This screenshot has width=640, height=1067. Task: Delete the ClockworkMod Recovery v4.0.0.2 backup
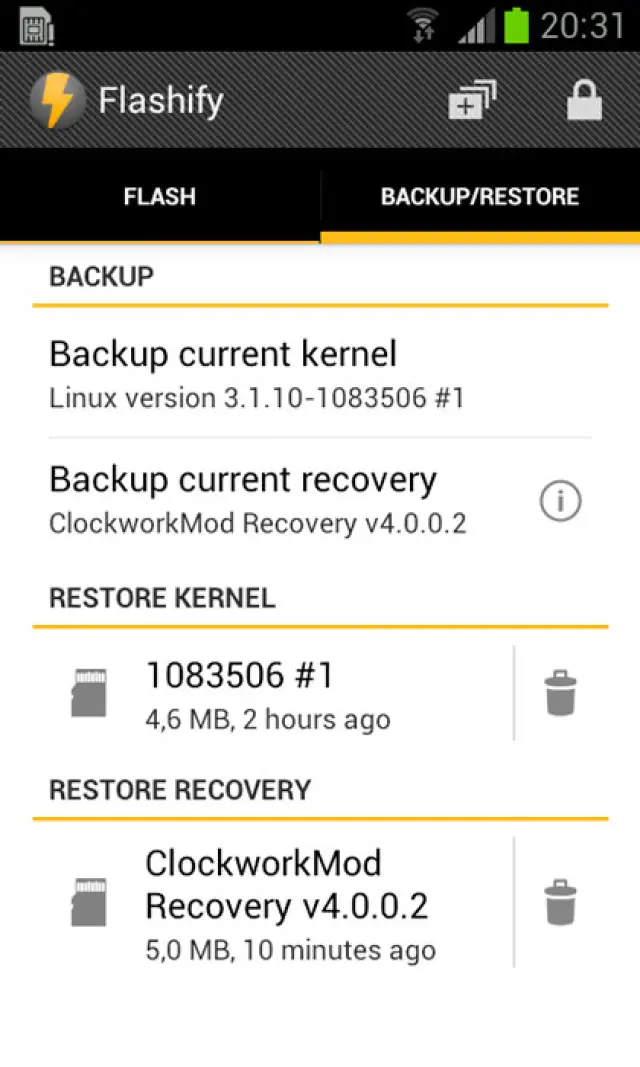pos(561,903)
